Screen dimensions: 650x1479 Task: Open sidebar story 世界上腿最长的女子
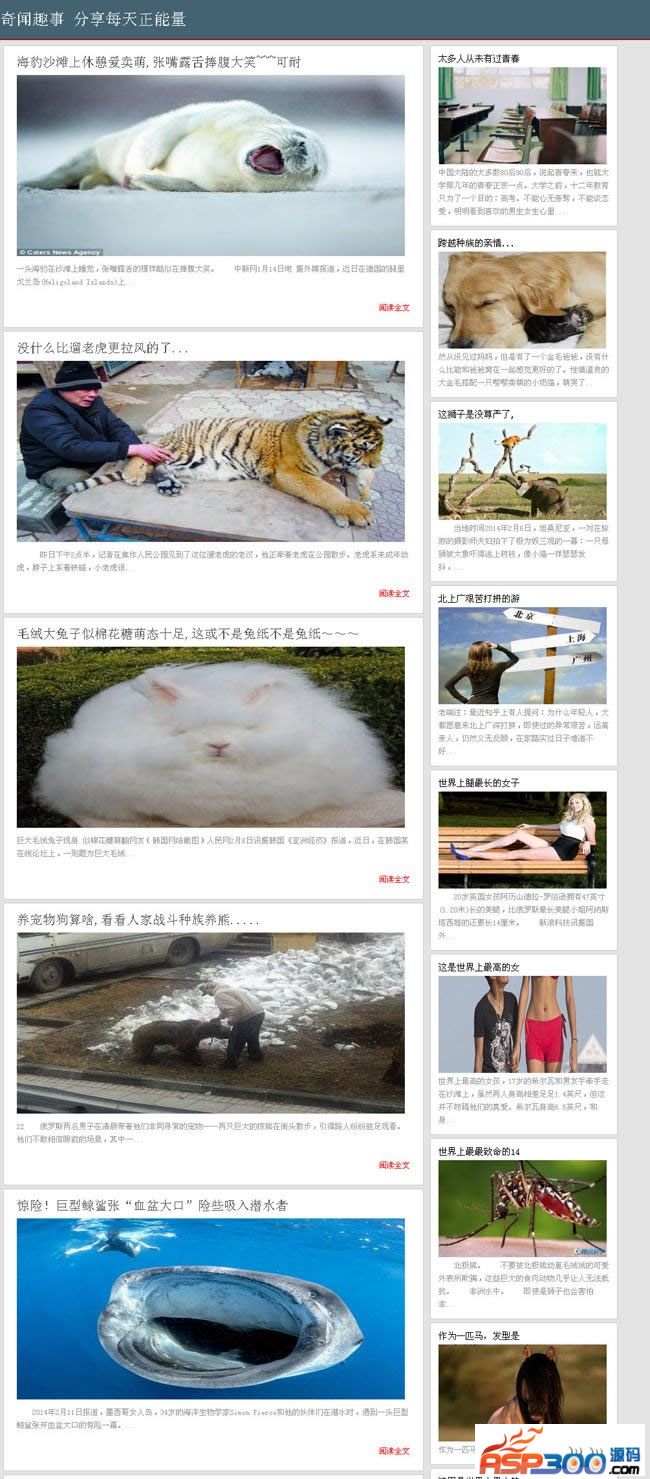(479, 783)
